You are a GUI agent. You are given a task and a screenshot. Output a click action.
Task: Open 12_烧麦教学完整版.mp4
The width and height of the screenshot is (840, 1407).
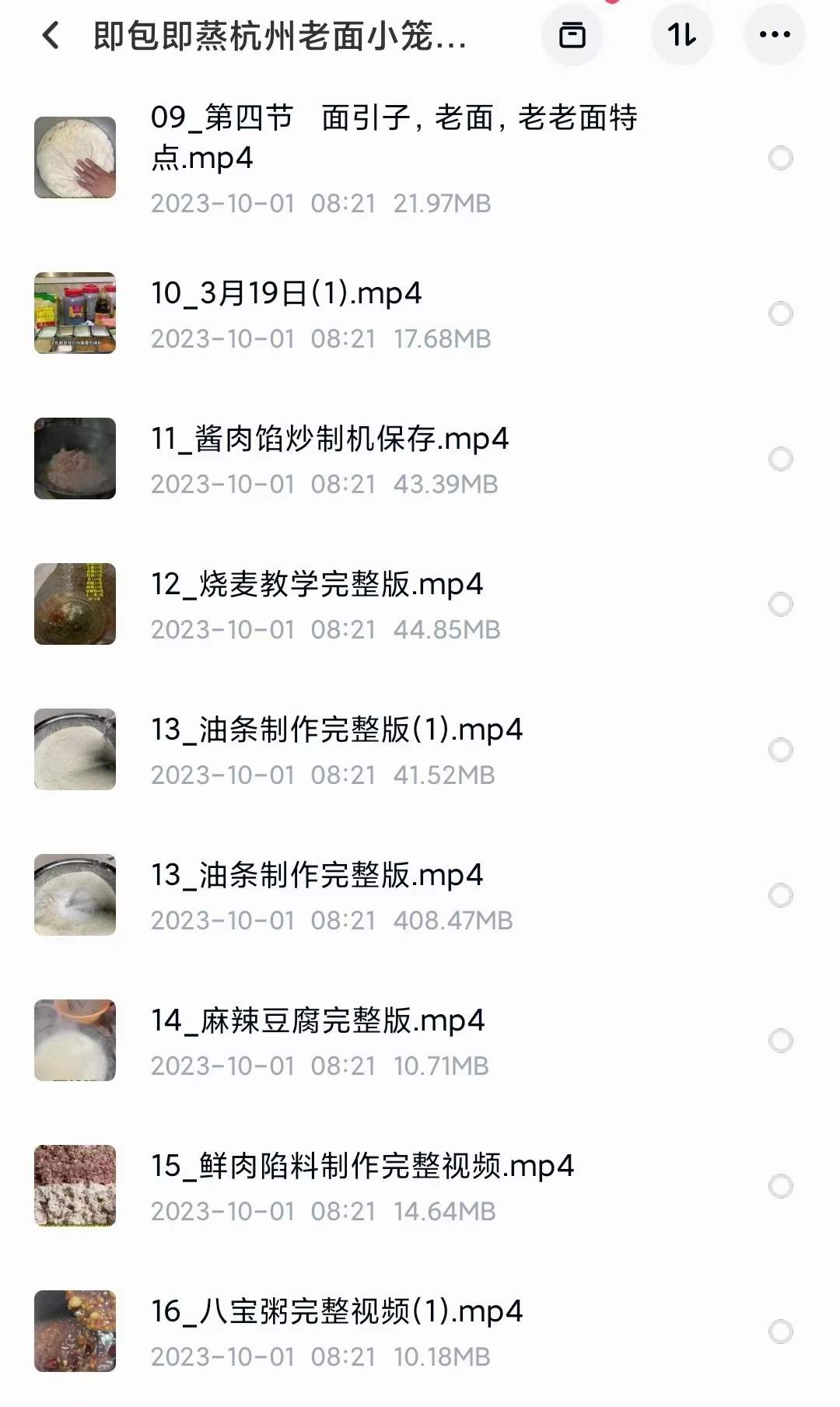(x=315, y=584)
